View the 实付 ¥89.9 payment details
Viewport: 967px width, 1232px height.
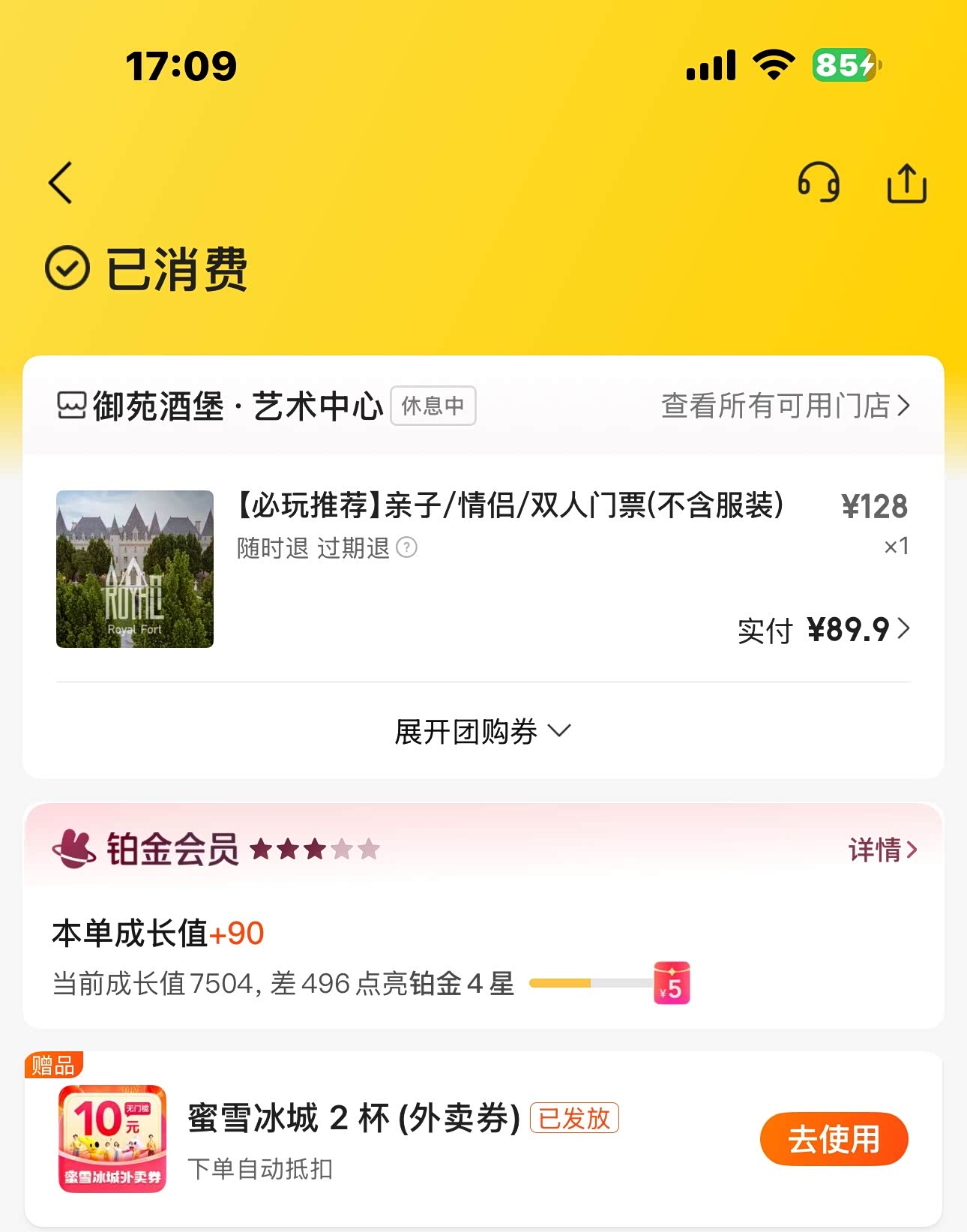pos(823,630)
